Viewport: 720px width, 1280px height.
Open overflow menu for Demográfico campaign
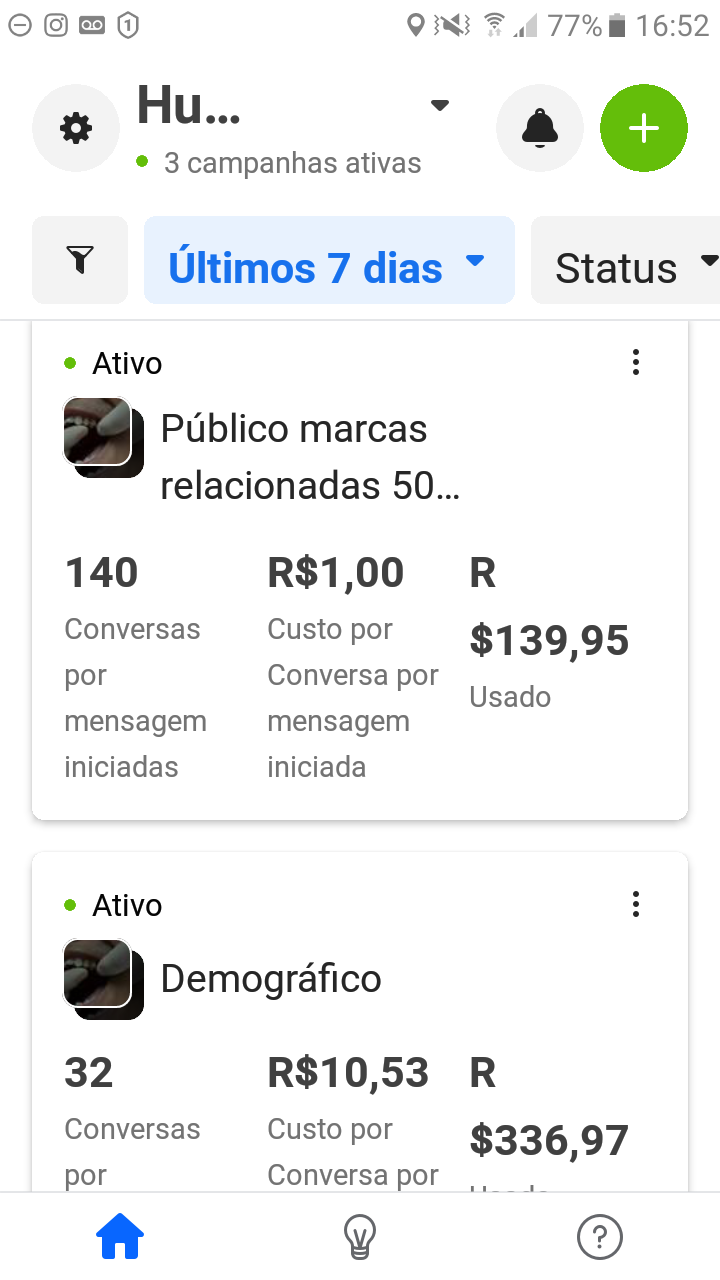pyautogui.click(x=636, y=904)
